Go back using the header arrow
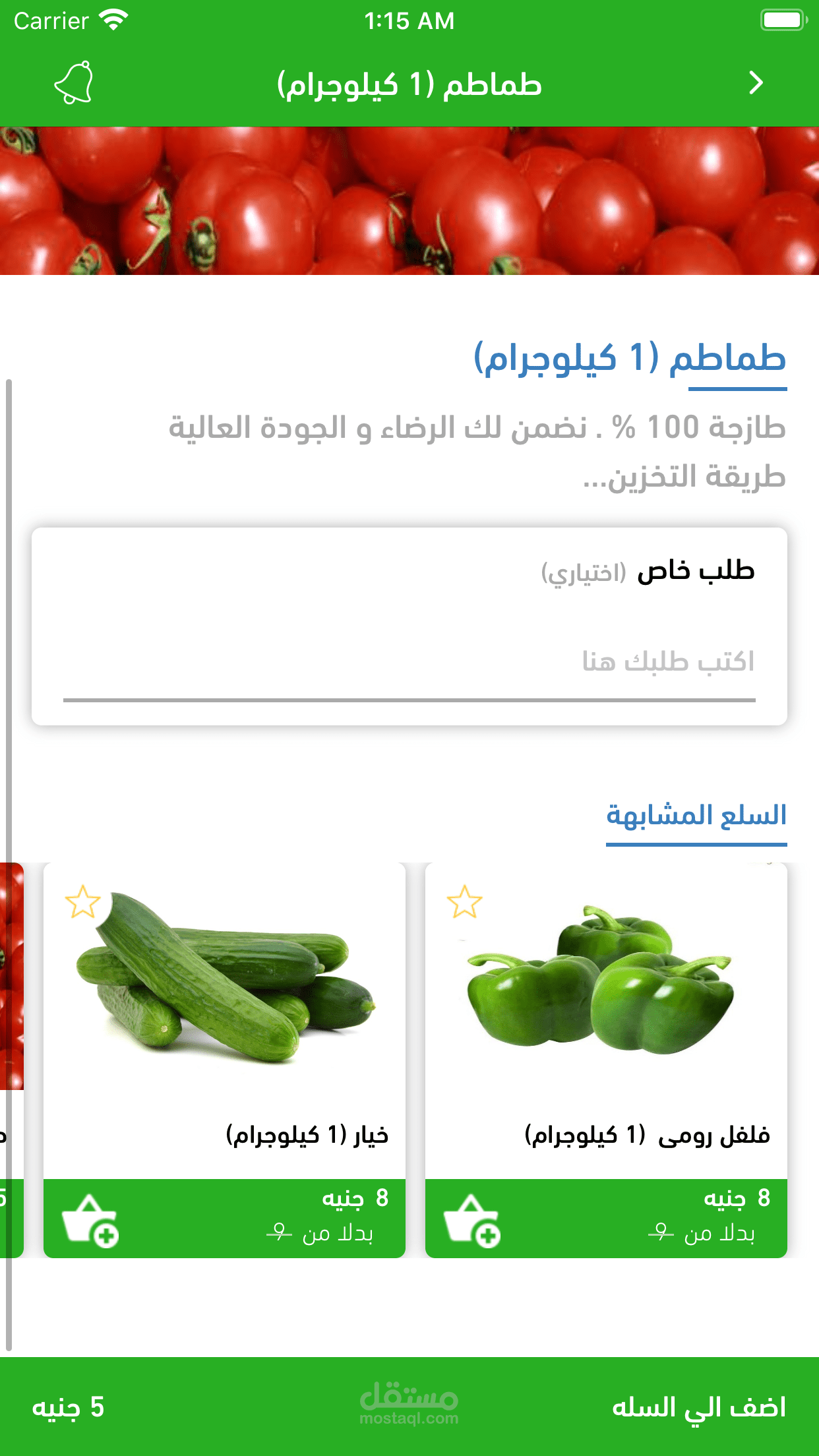This screenshot has width=819, height=1456. click(756, 83)
